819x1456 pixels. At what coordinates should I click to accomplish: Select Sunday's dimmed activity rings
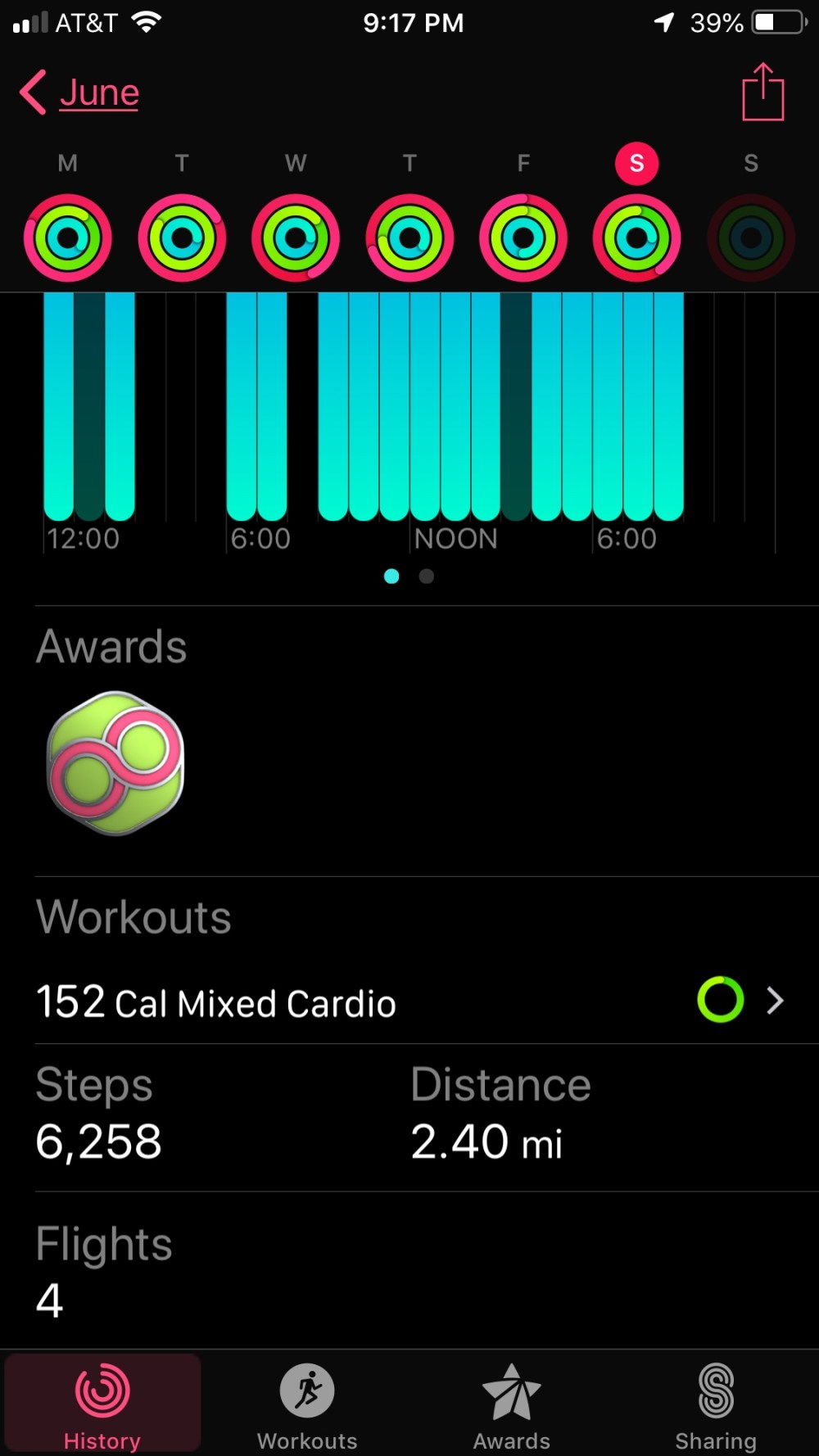751,238
